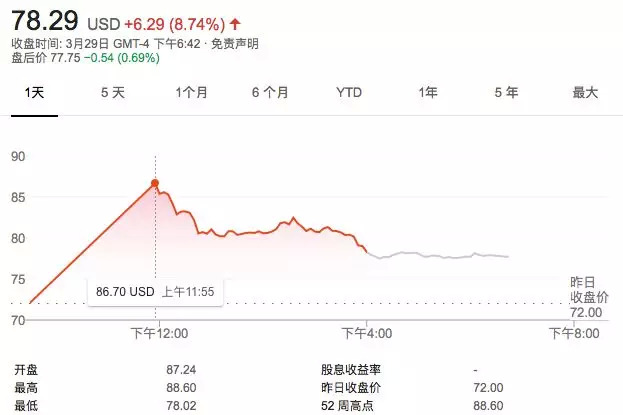The image size is (623, 415).
Task: Switch to the 5 年 range
Action: [x=507, y=93]
